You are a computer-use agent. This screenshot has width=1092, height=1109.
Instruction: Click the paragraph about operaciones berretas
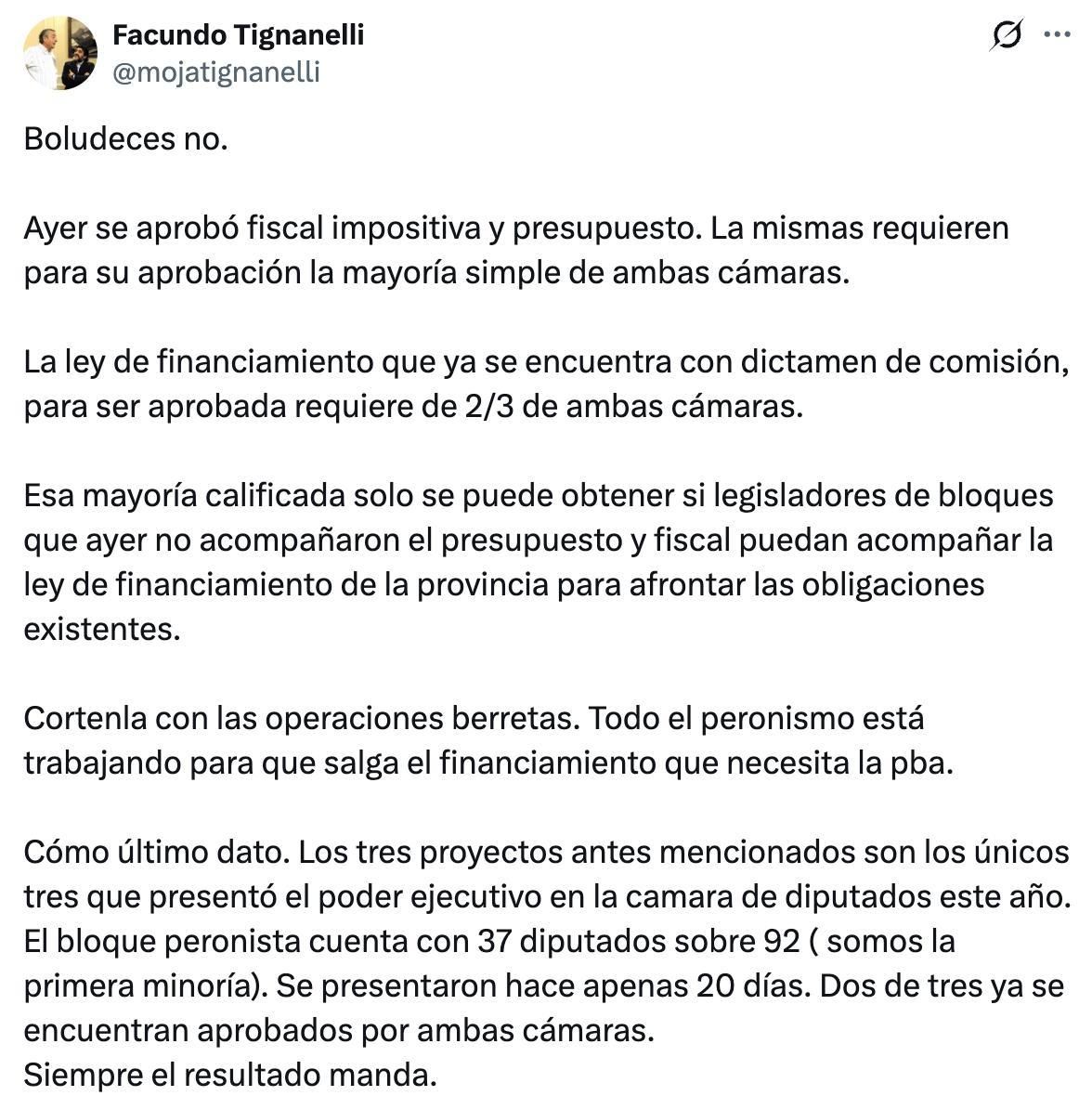(483, 738)
